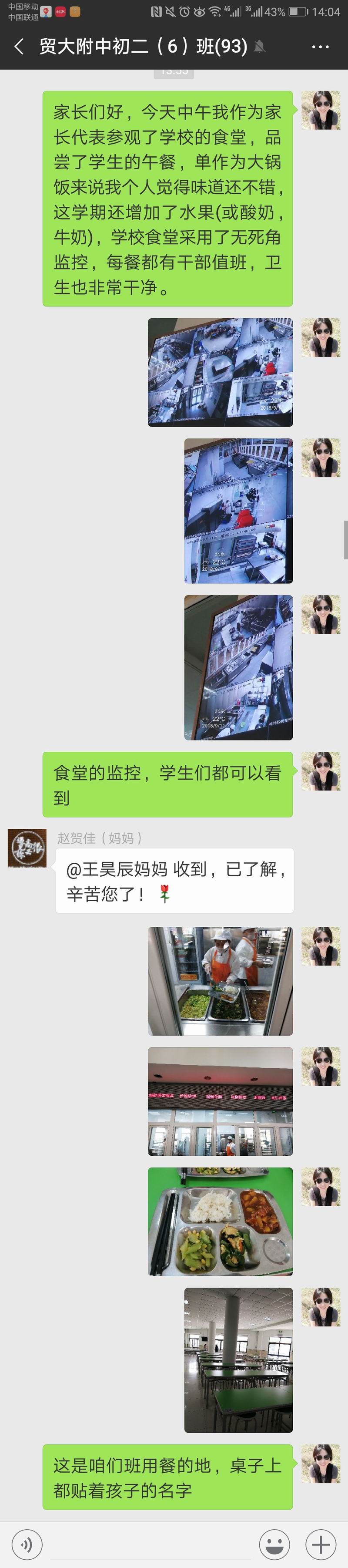Go back from the group chat

click(19, 46)
